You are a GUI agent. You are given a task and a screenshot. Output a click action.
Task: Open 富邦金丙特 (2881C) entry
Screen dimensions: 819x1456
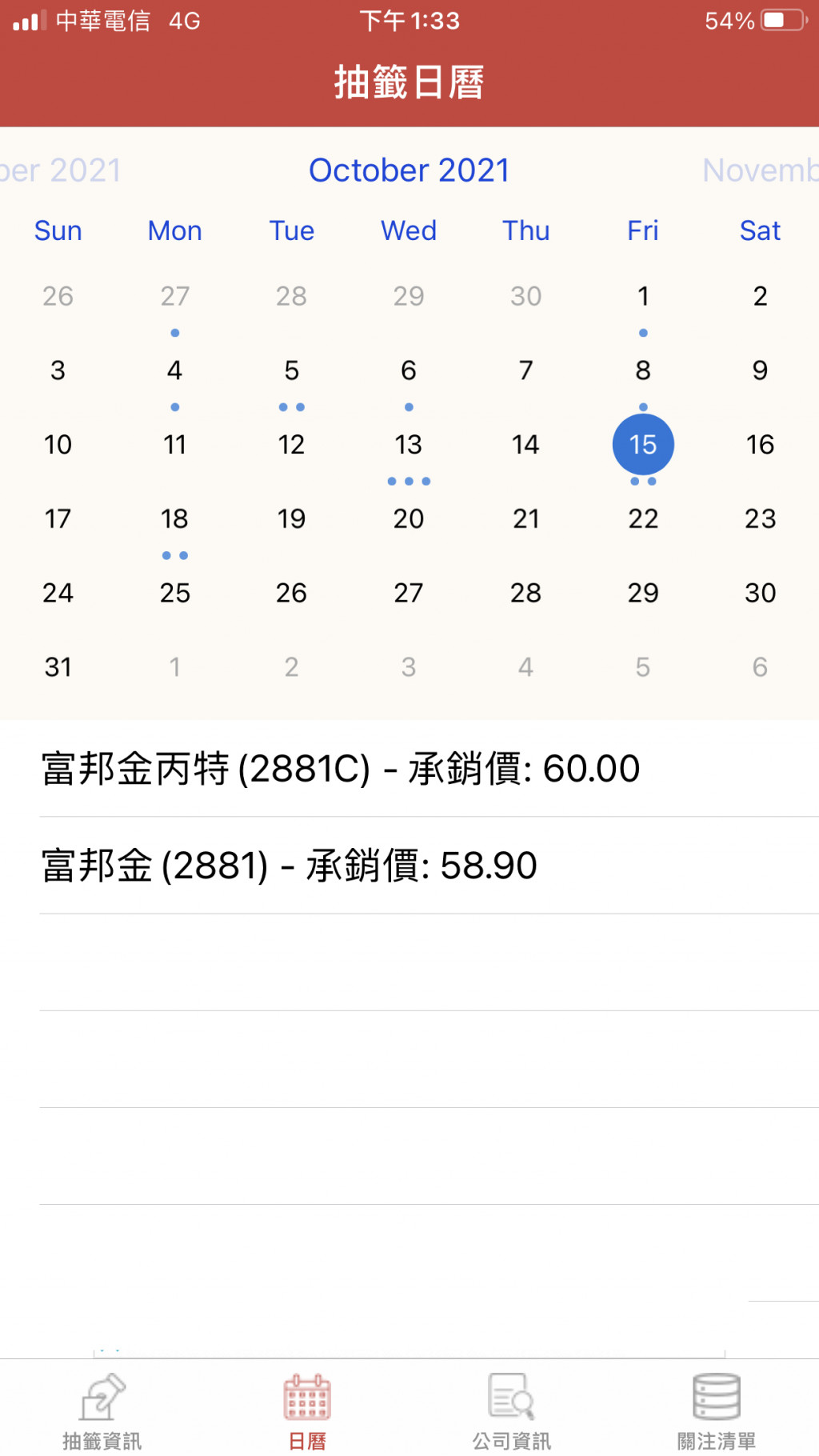click(x=341, y=769)
